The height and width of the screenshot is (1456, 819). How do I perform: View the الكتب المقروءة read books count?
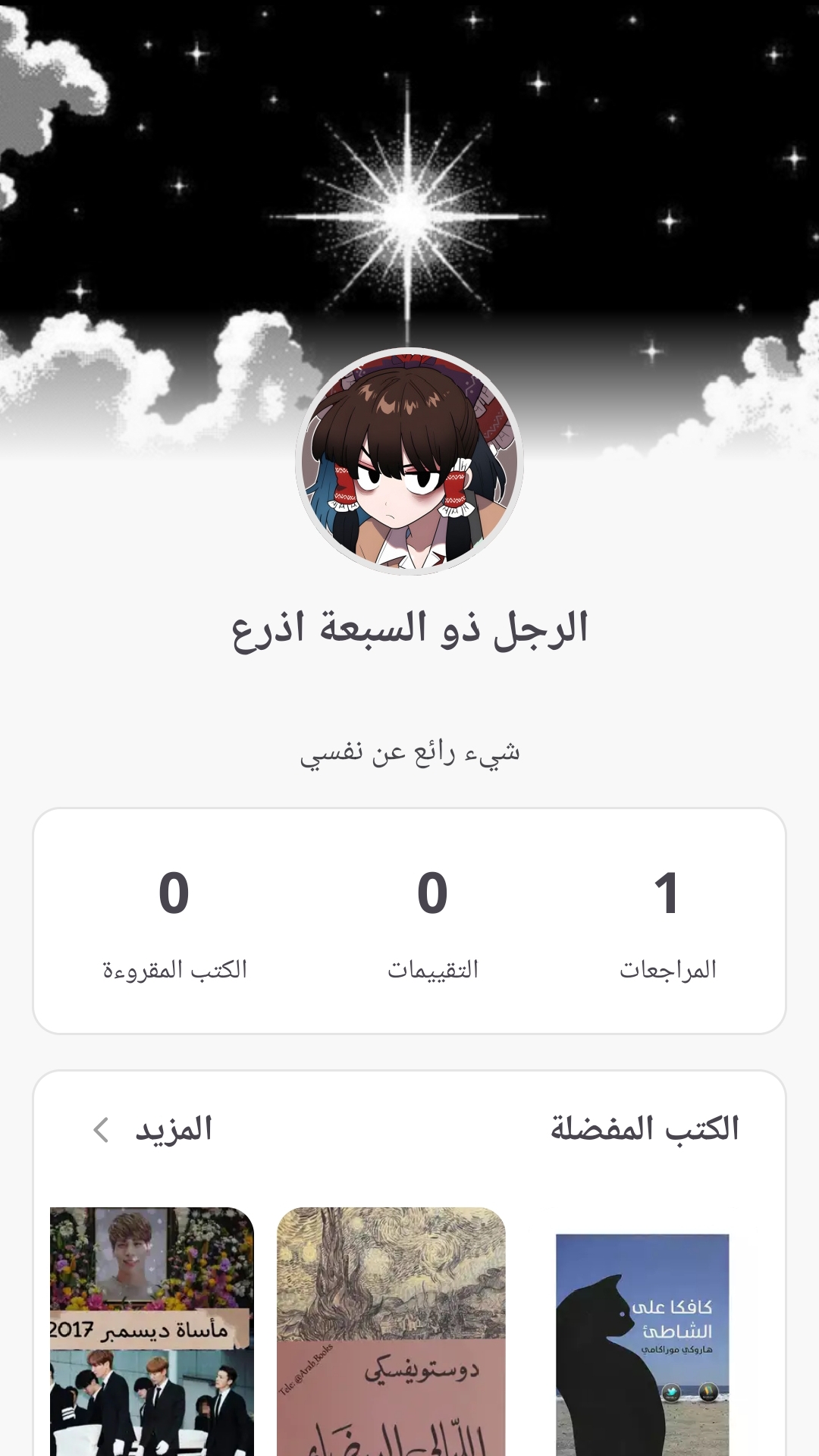point(174,921)
